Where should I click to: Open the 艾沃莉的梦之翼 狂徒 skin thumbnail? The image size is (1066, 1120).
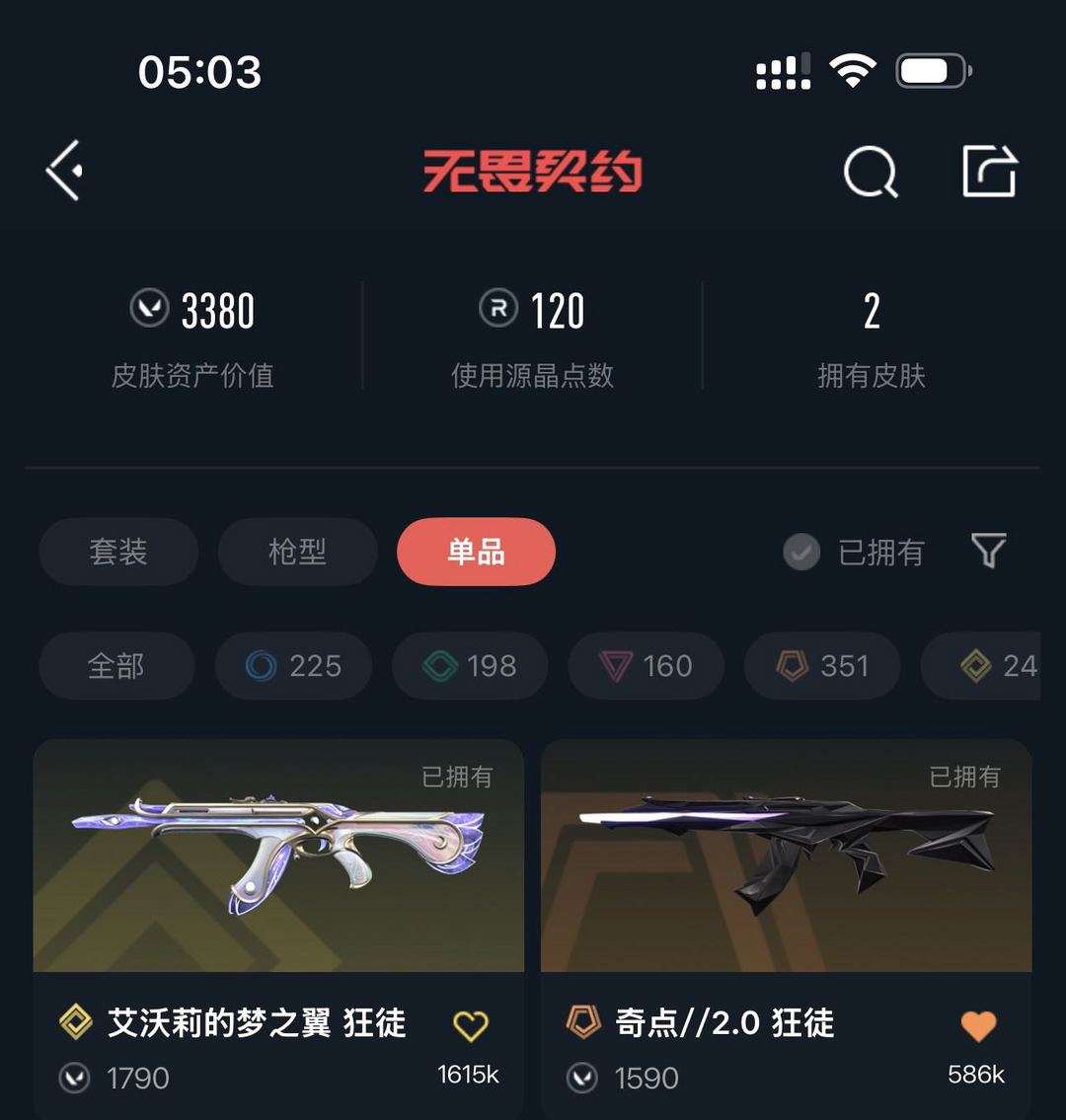pyautogui.click(x=279, y=857)
